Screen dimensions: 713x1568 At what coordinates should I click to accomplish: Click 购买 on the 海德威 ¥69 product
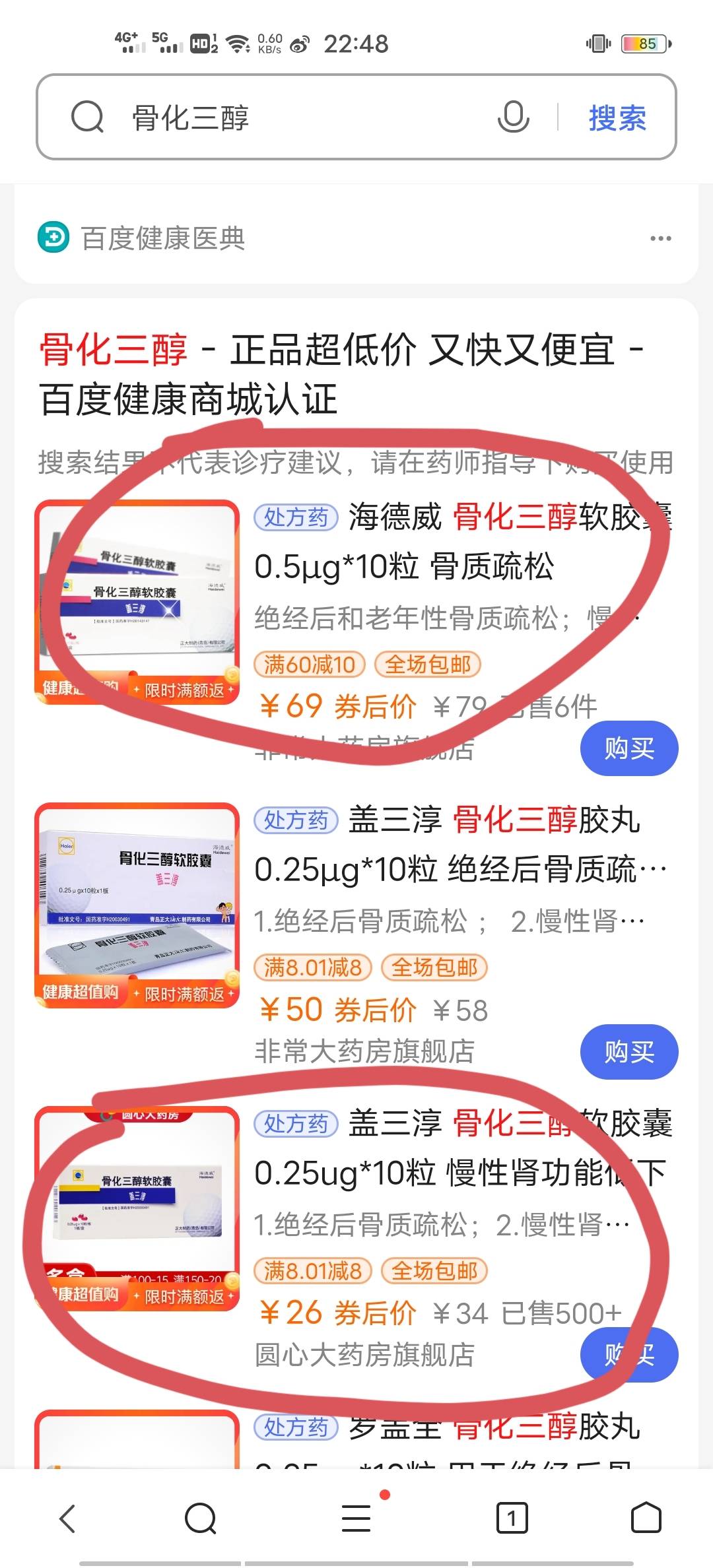click(628, 748)
